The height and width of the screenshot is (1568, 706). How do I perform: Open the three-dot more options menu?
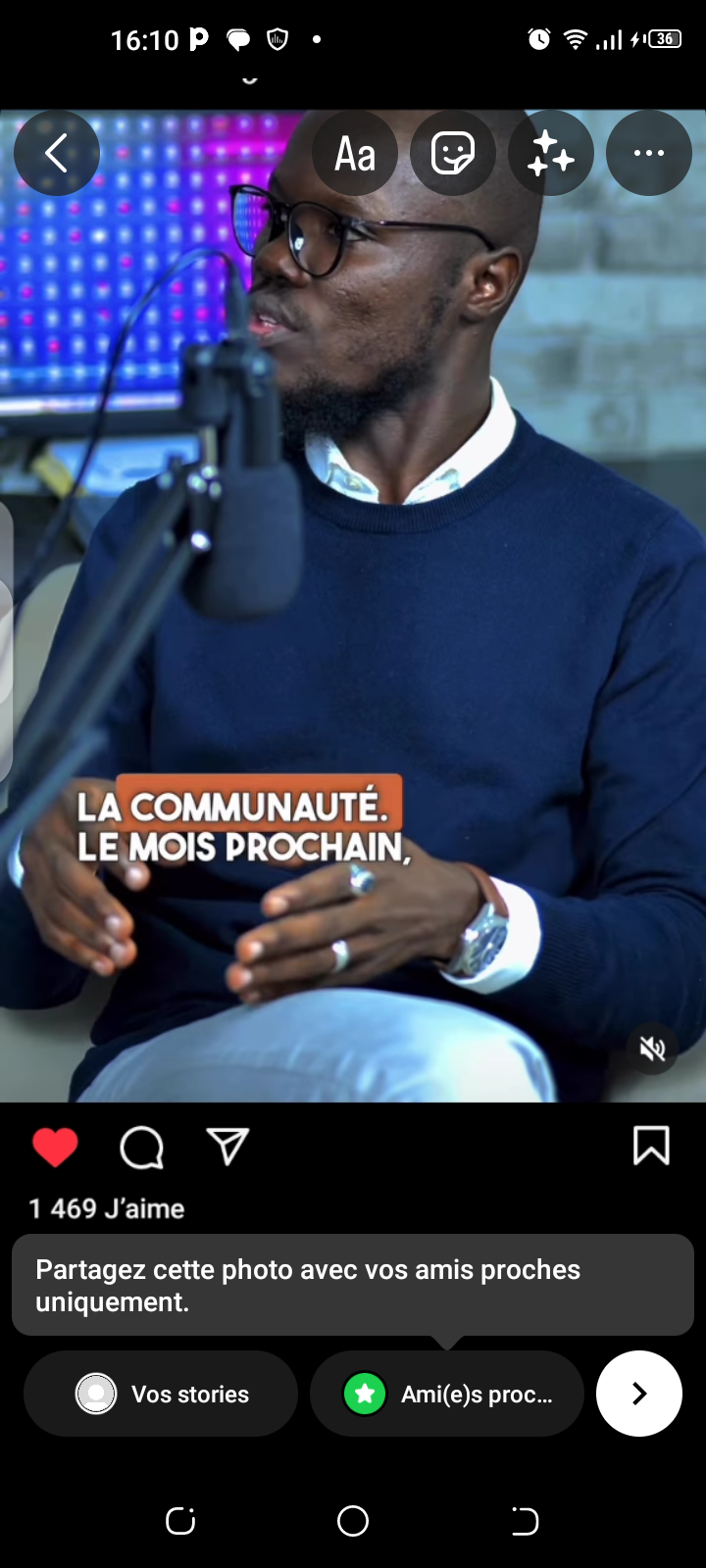tap(649, 153)
